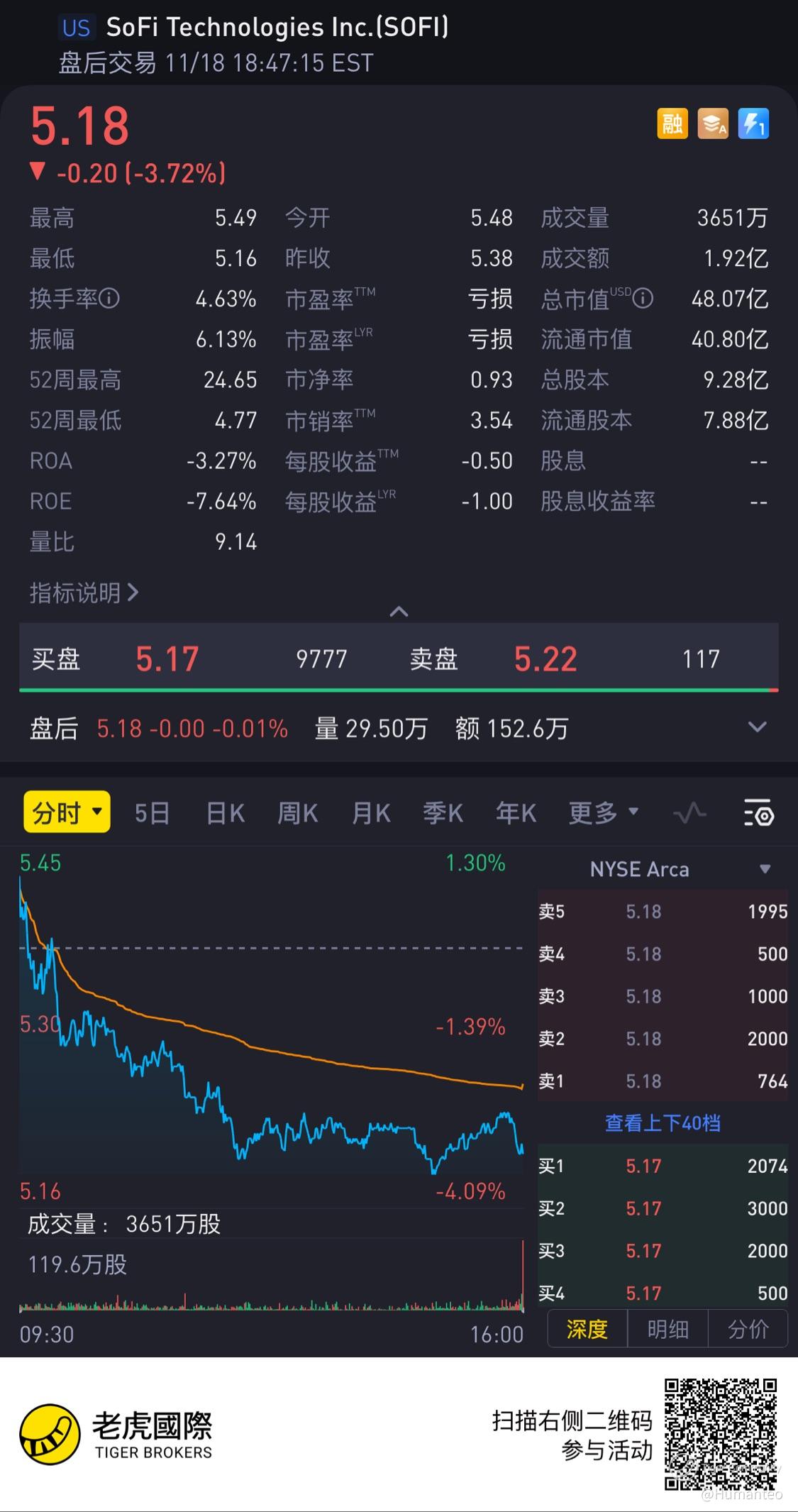The width and height of the screenshot is (798, 1512).
Task: Open 查看上下40档 order book link
Action: [x=663, y=1123]
